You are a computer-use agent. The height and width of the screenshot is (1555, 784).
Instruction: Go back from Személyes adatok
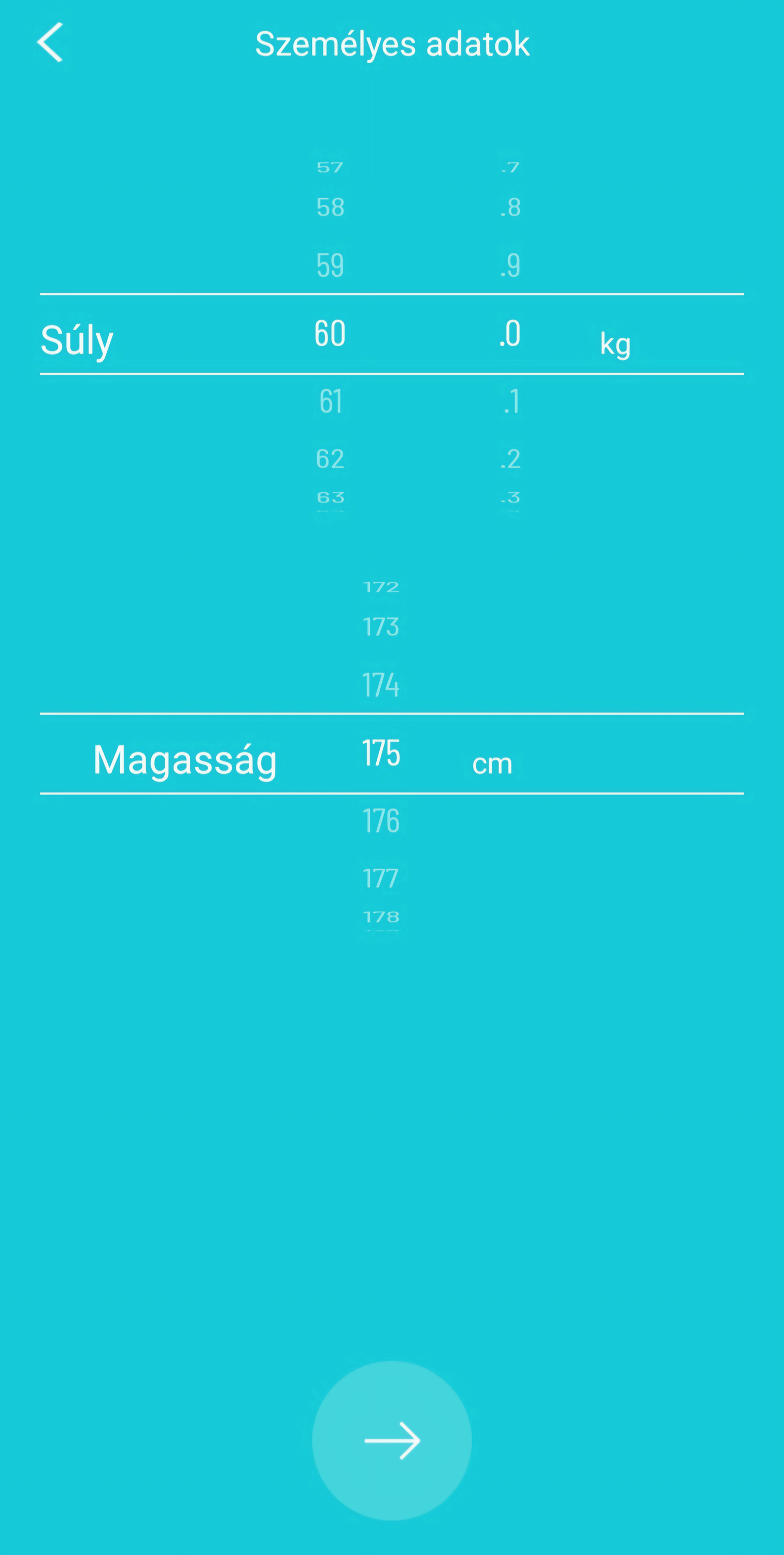coord(50,43)
